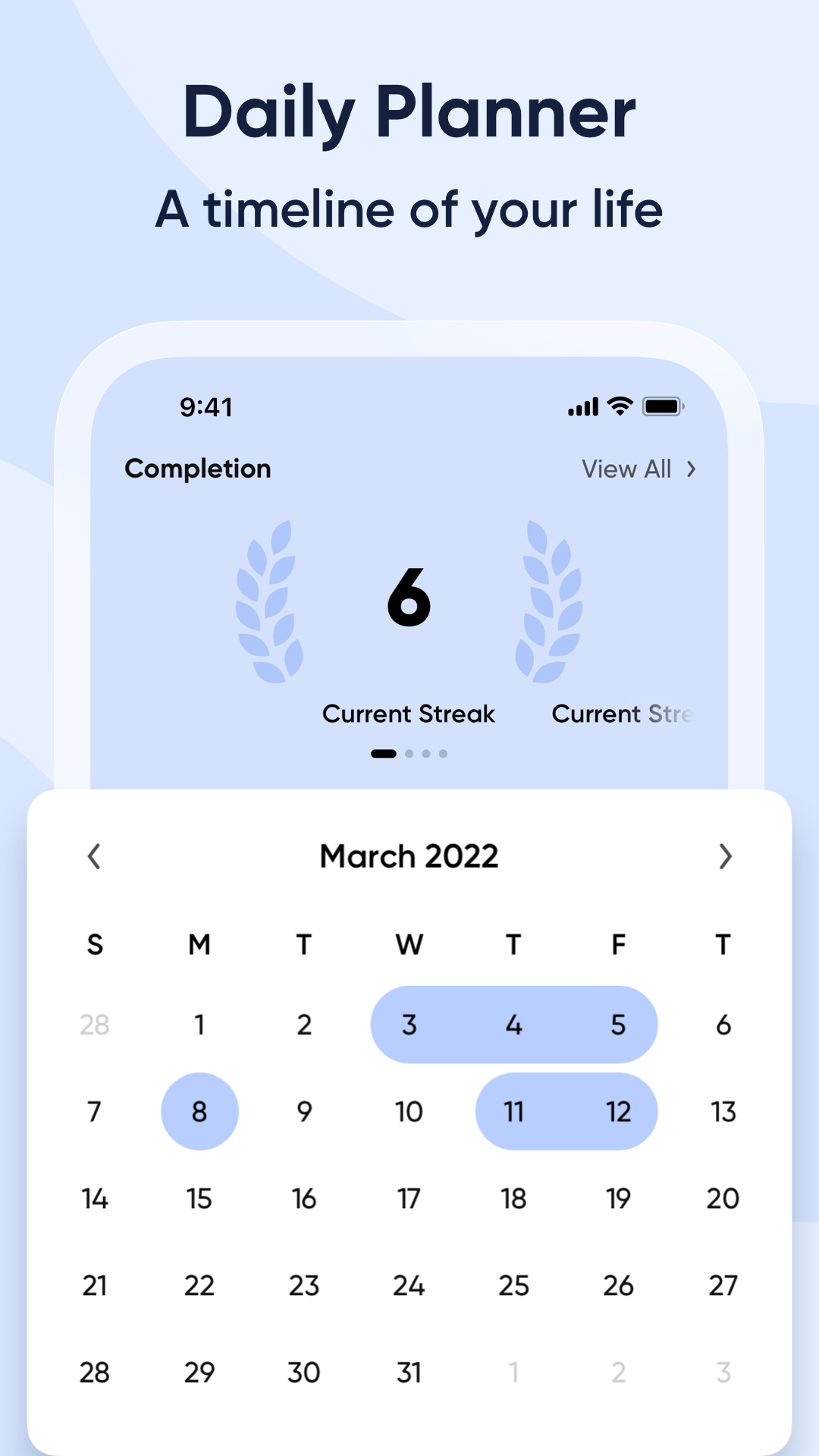Advance to the next month
The image size is (819, 1456).
pyautogui.click(x=725, y=856)
